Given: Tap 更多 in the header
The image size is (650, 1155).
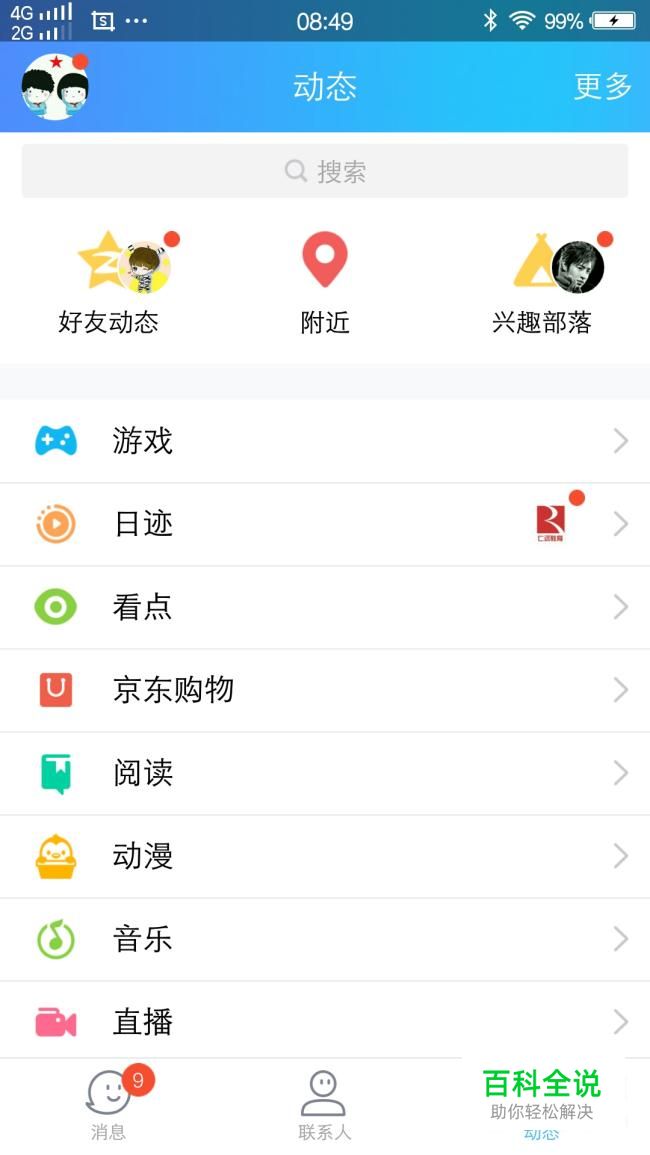Looking at the screenshot, I should [602, 87].
